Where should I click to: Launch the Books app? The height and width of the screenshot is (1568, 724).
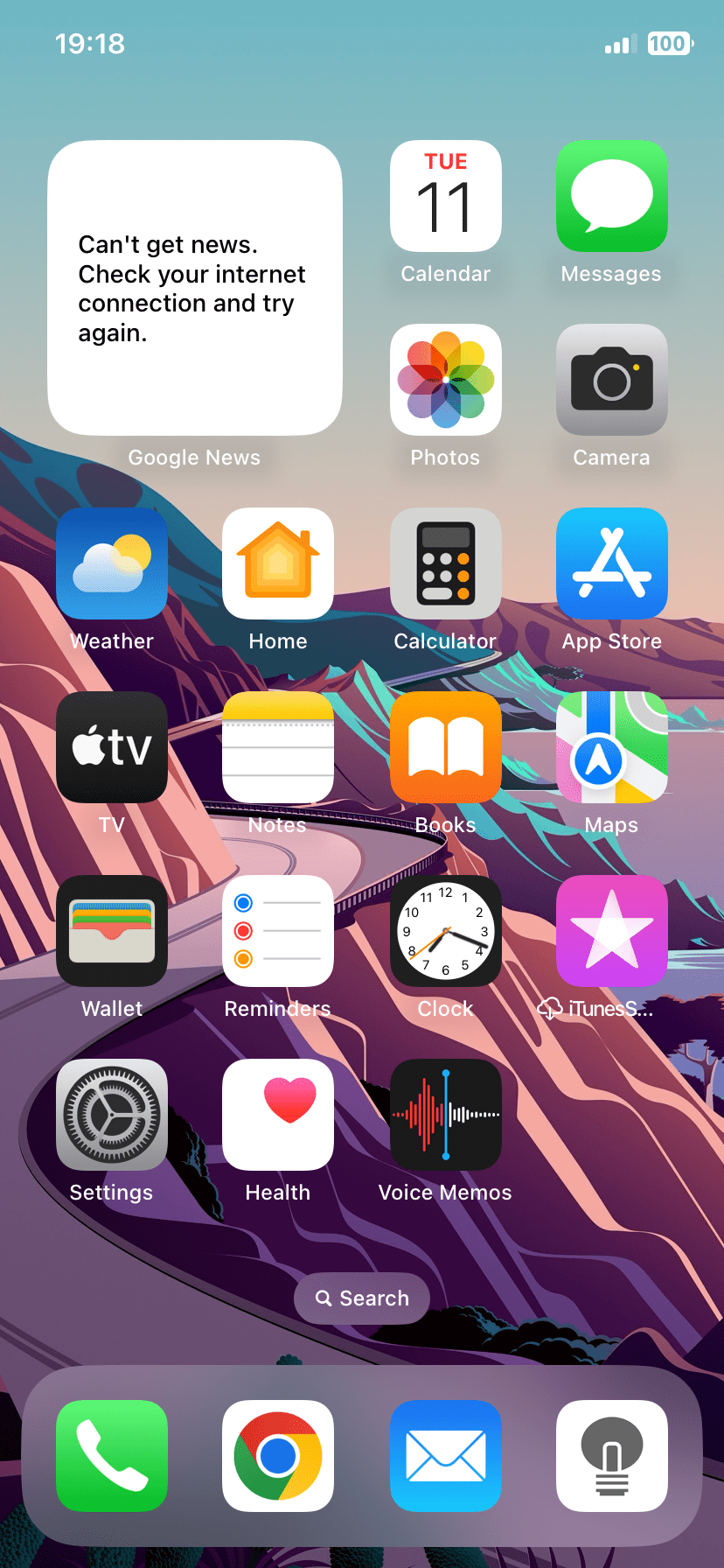click(x=445, y=747)
